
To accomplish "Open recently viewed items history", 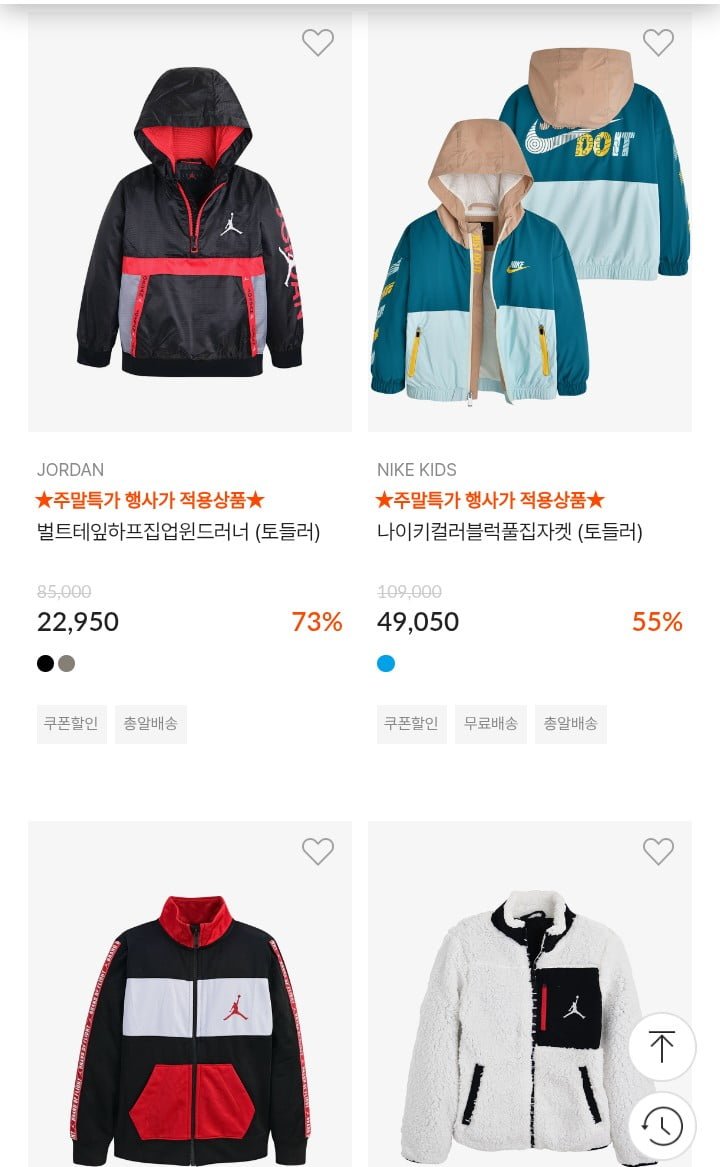I will click(x=662, y=1126).
